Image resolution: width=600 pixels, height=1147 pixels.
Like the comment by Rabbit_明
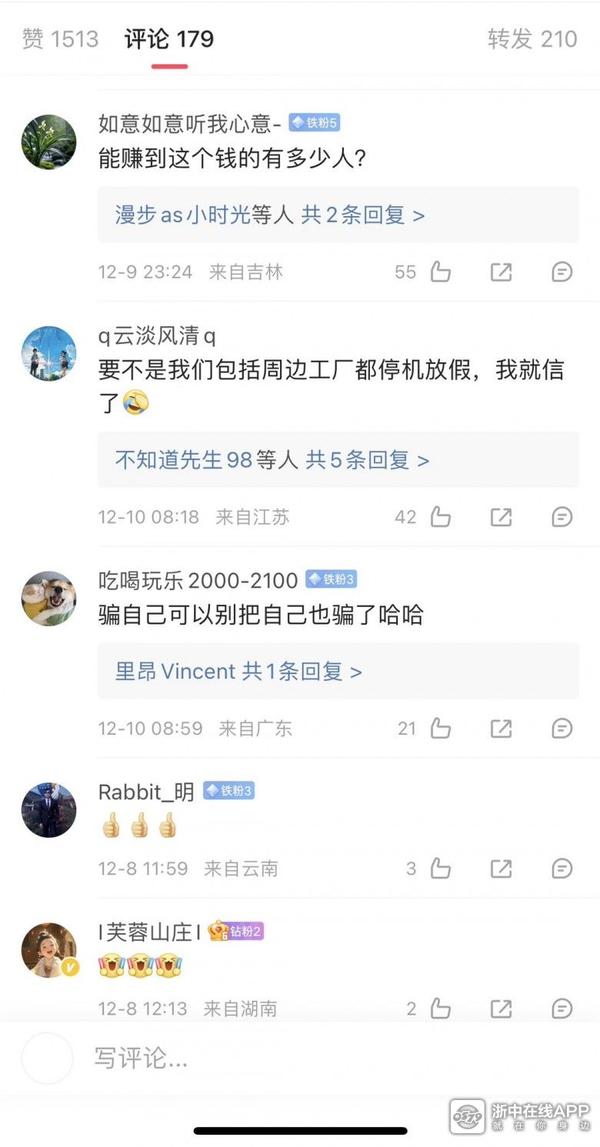coord(440,868)
